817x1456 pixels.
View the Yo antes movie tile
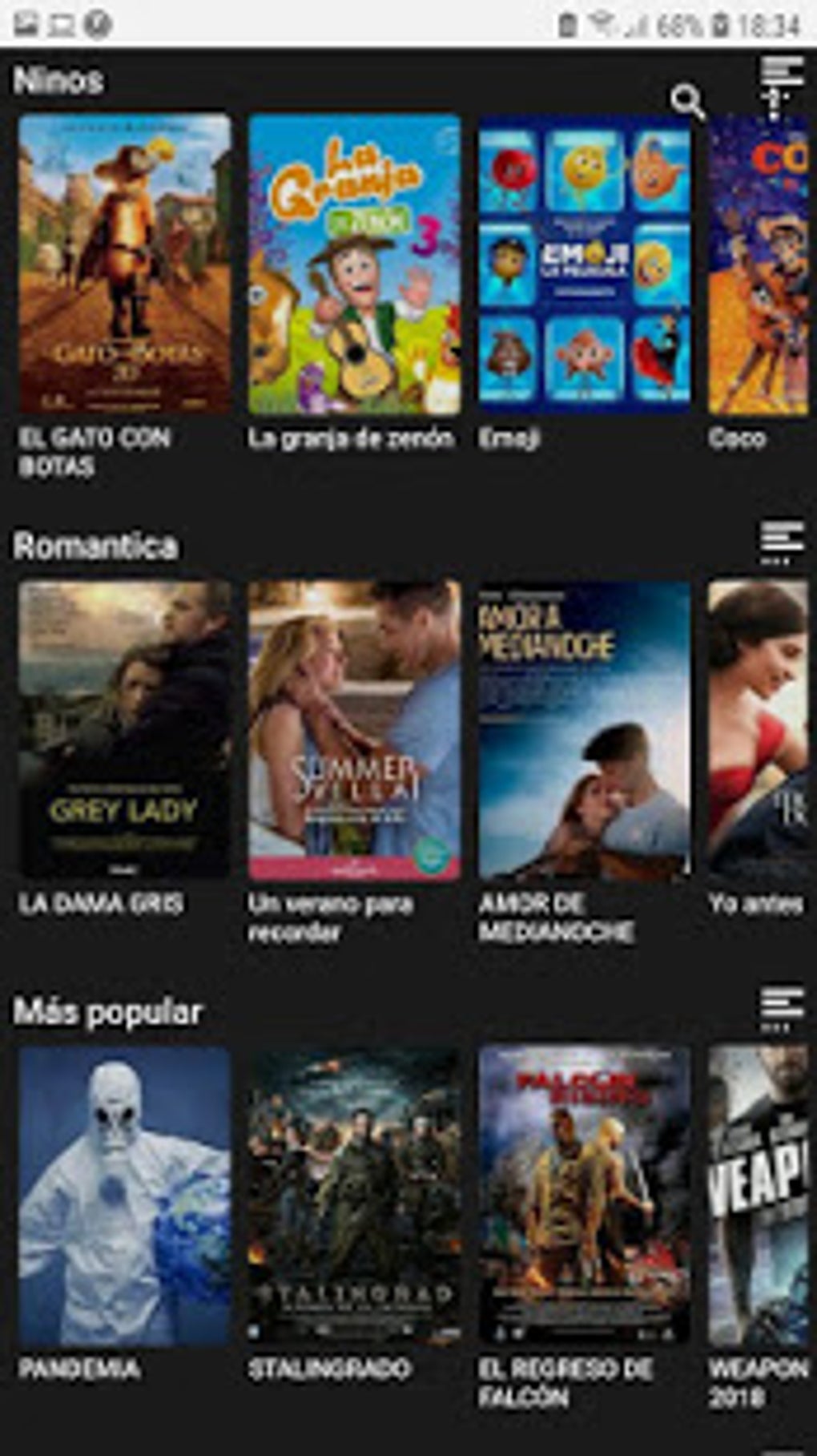759,729
